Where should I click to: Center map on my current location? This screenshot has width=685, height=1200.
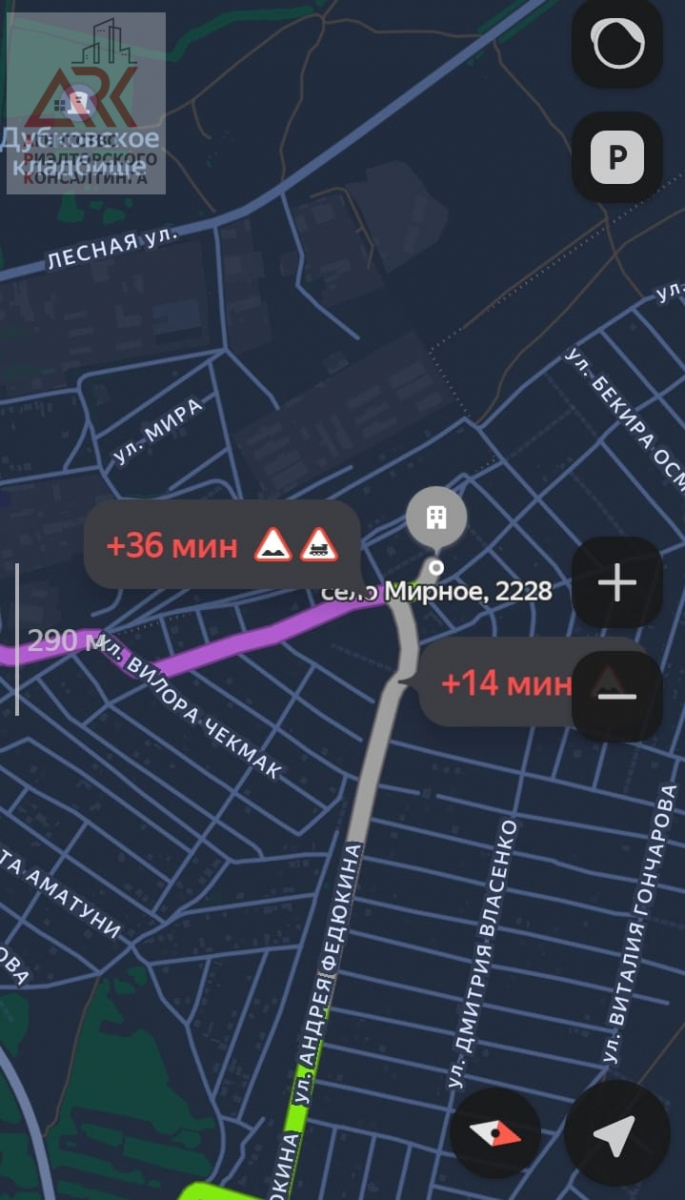[x=615, y=1133]
